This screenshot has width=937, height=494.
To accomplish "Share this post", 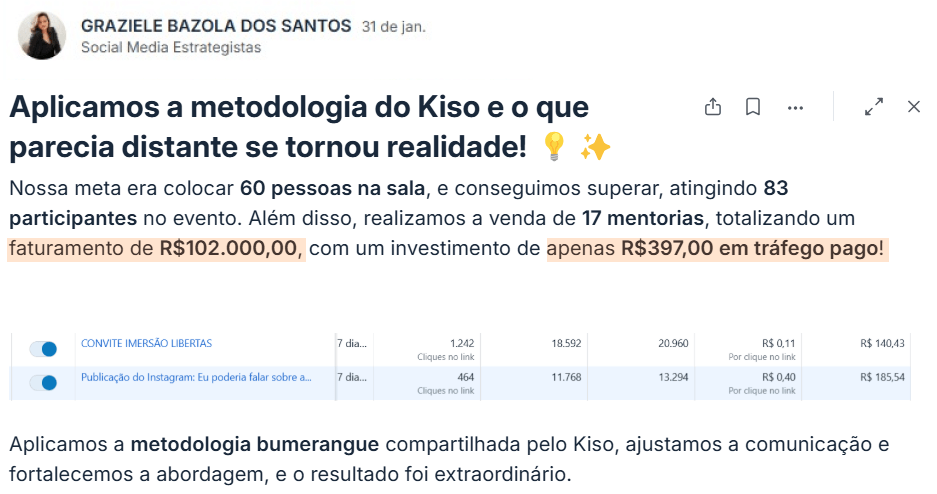I will pos(713,107).
